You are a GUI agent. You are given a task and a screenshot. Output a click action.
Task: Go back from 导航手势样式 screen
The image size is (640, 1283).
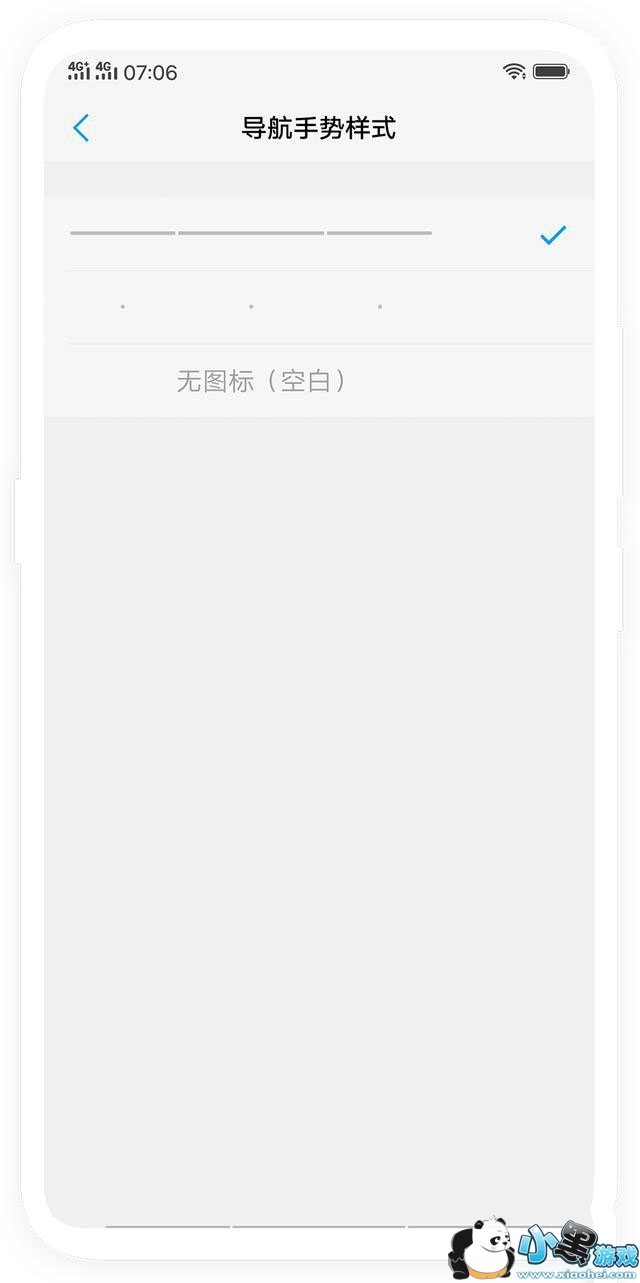click(x=81, y=128)
